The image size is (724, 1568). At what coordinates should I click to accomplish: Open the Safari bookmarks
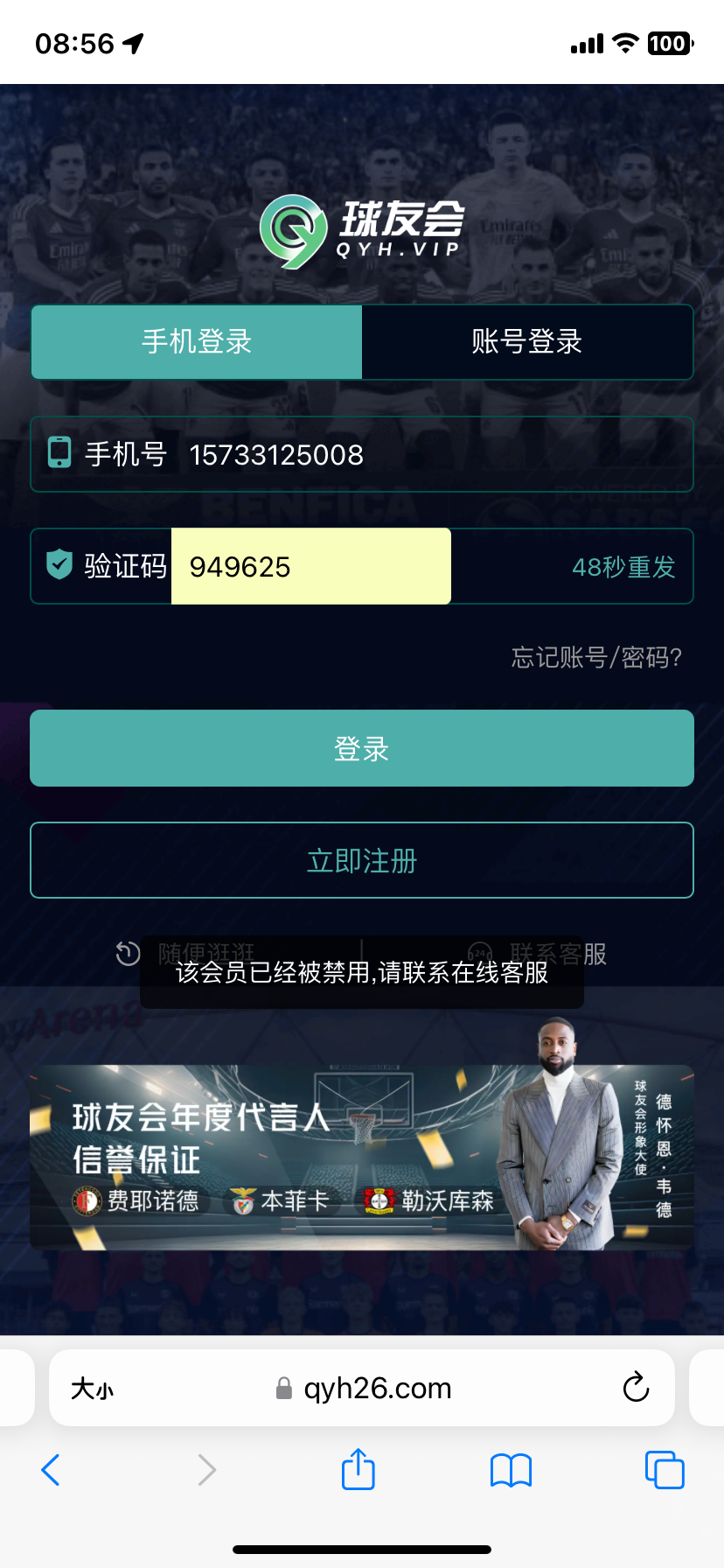[512, 1470]
